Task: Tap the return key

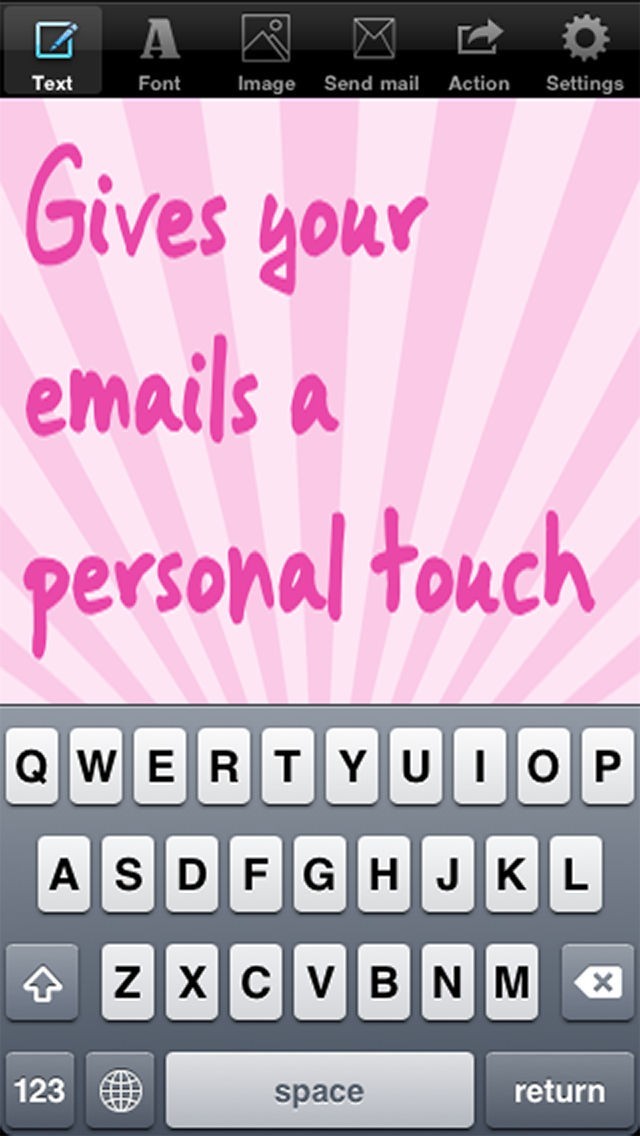Action: (x=559, y=1090)
